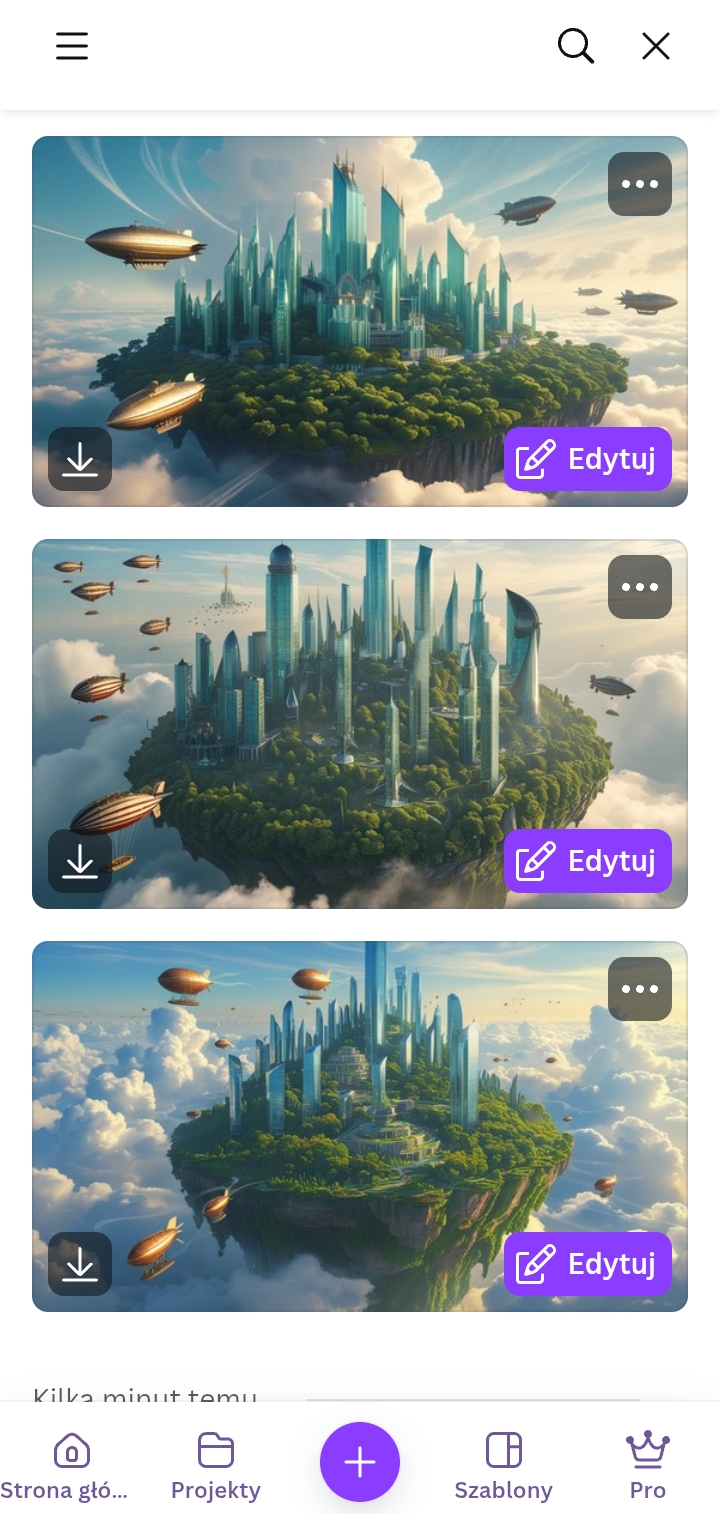Screen dimensions: 720x1514
Task: Switch to the Projekty tab
Action: (x=216, y=1464)
